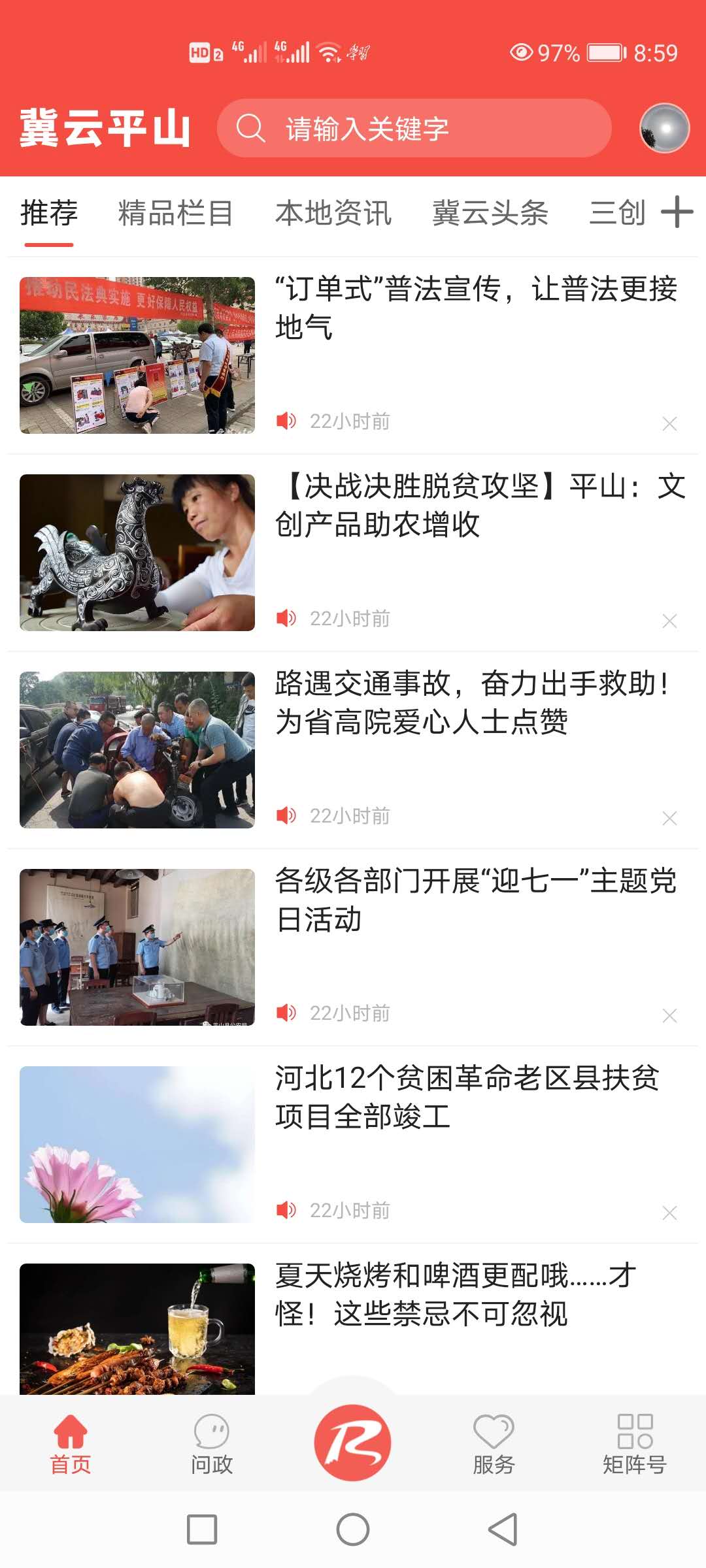Select the 冀云头条 tab
Screen dimensions: 706x1568
490,213
